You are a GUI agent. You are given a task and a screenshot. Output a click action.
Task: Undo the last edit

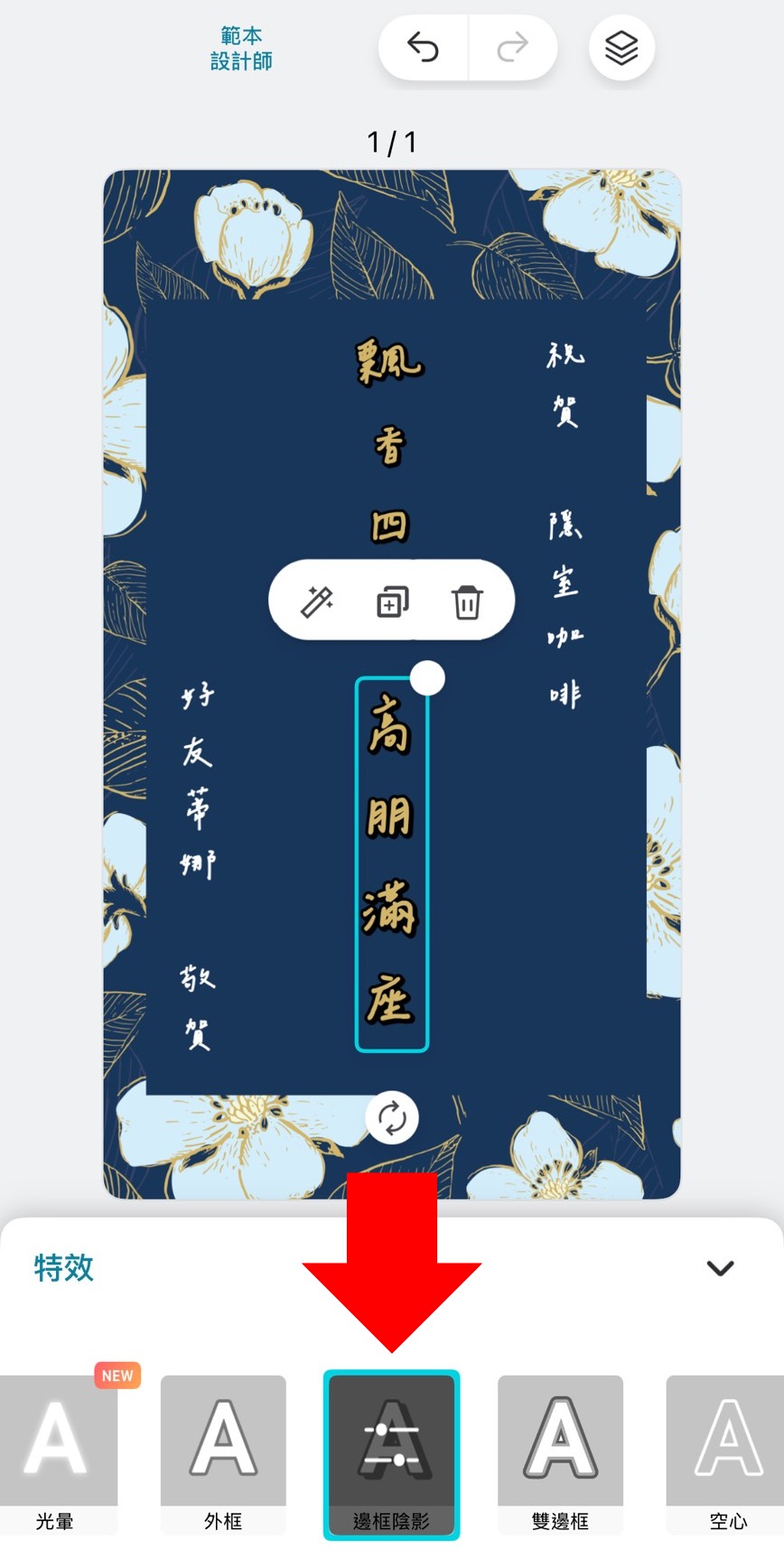(423, 47)
